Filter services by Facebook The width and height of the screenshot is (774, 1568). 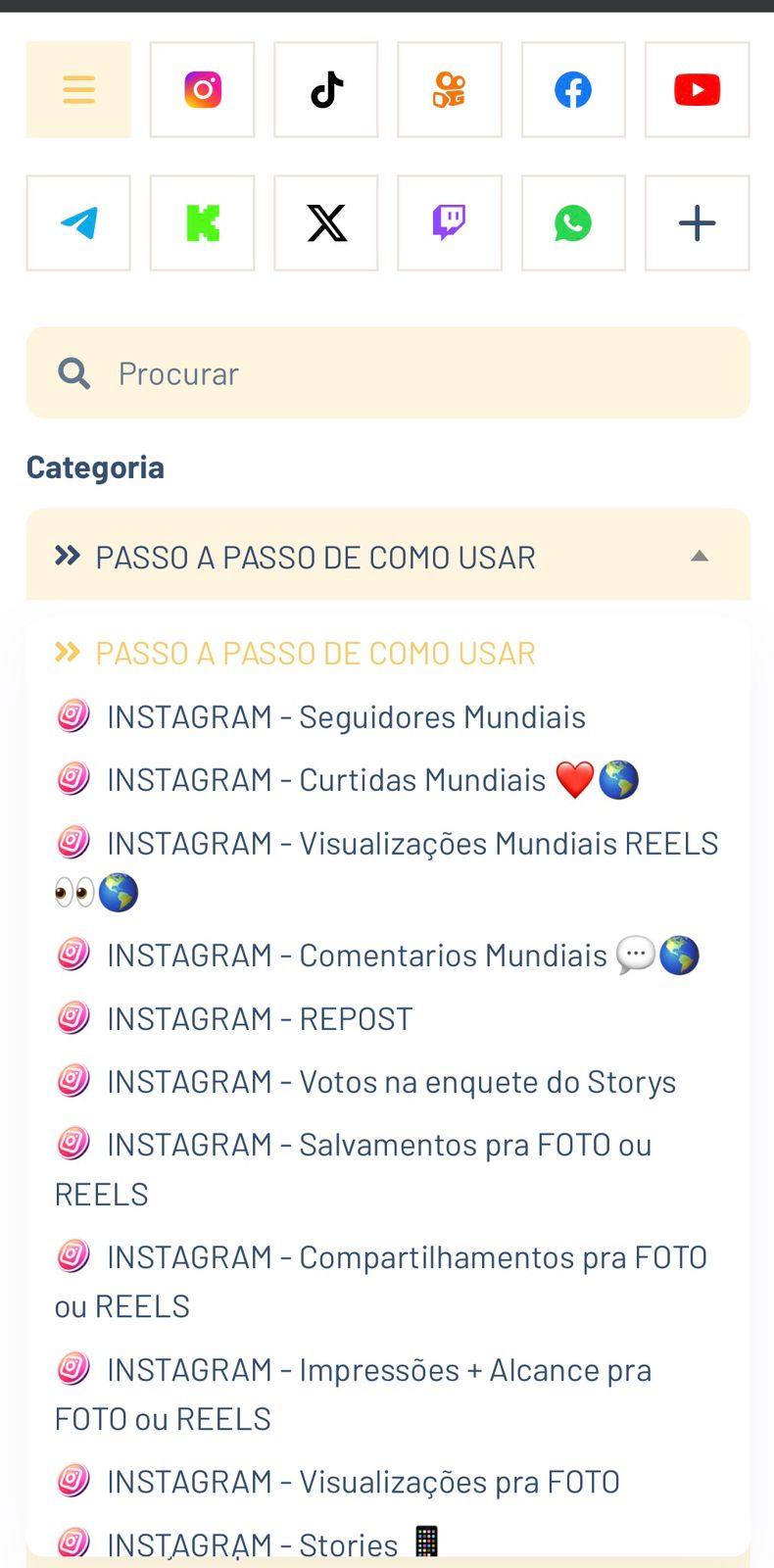pos(573,90)
